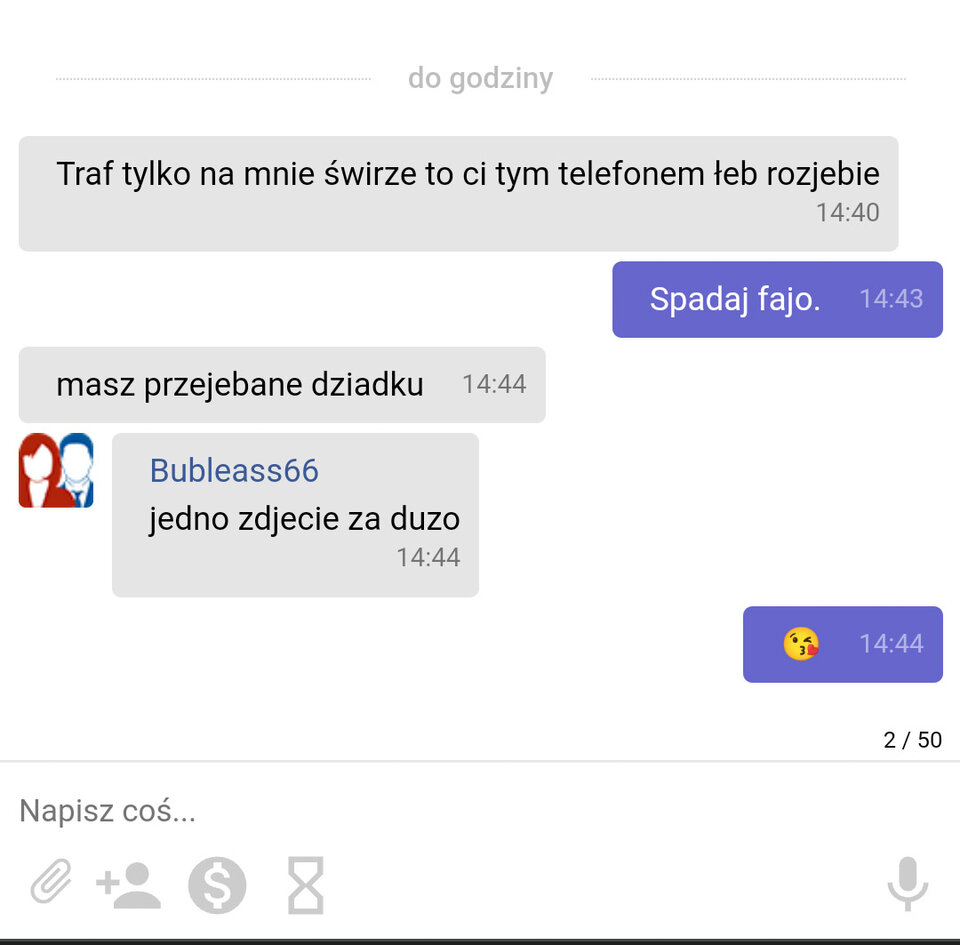Tap the paperclip attachment icon
This screenshot has width=960, height=945.
pyautogui.click(x=51, y=884)
